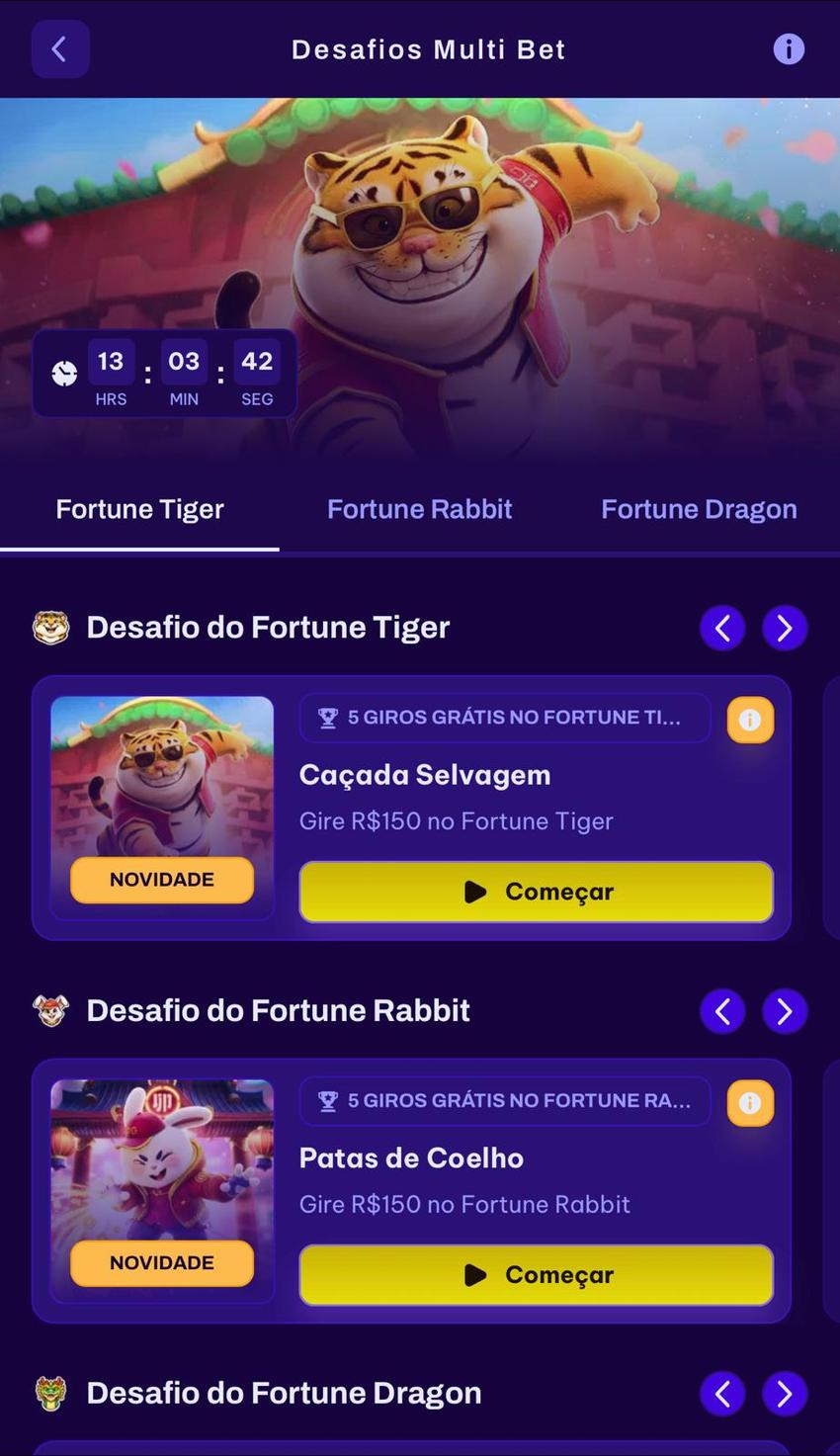This screenshot has height=1456, width=840.
Task: Tap the rabbit emoji next to Desafio do Fortune Rabbit
Action: point(51,1010)
